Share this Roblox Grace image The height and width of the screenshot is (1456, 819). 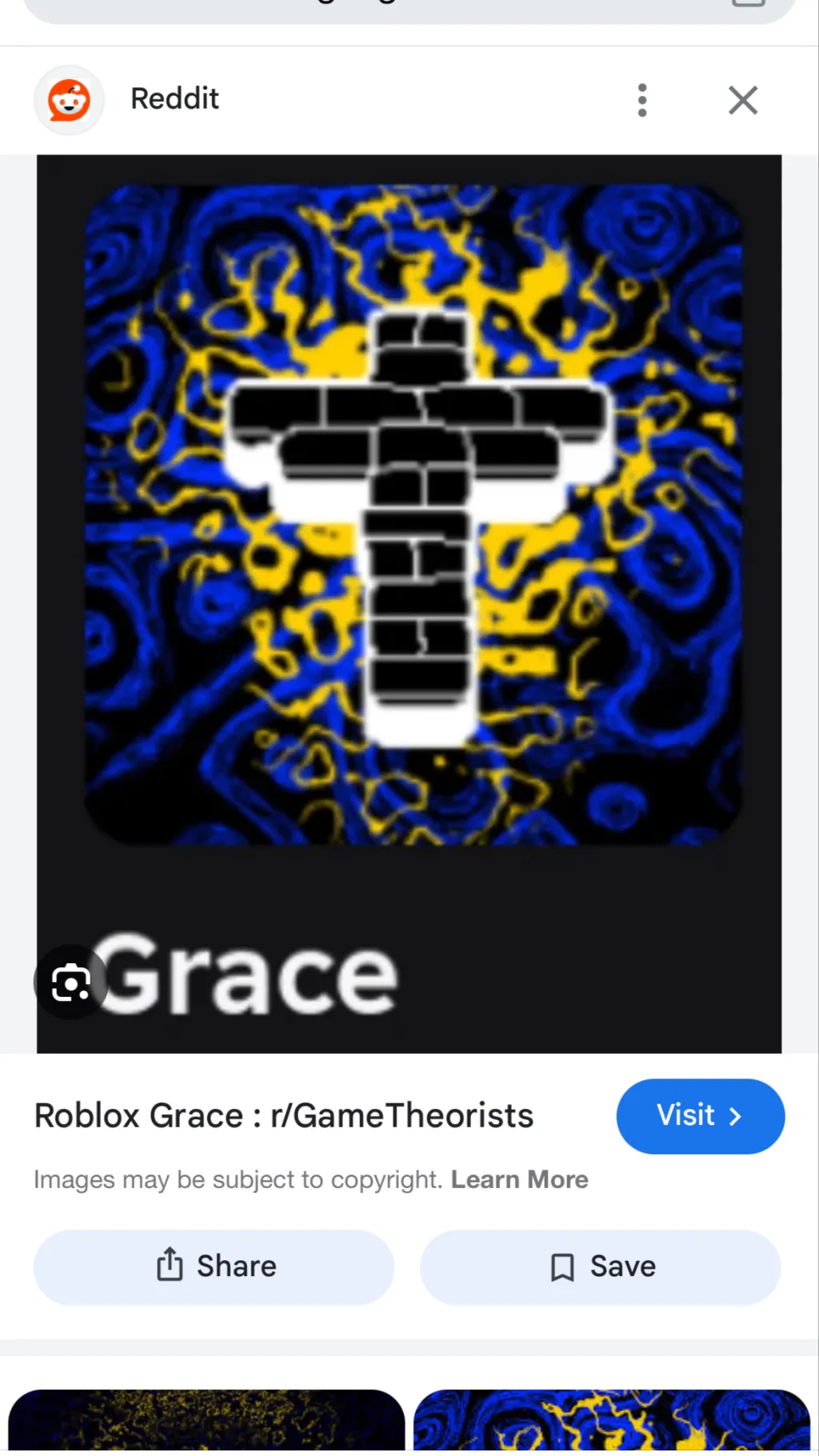pos(214,1267)
